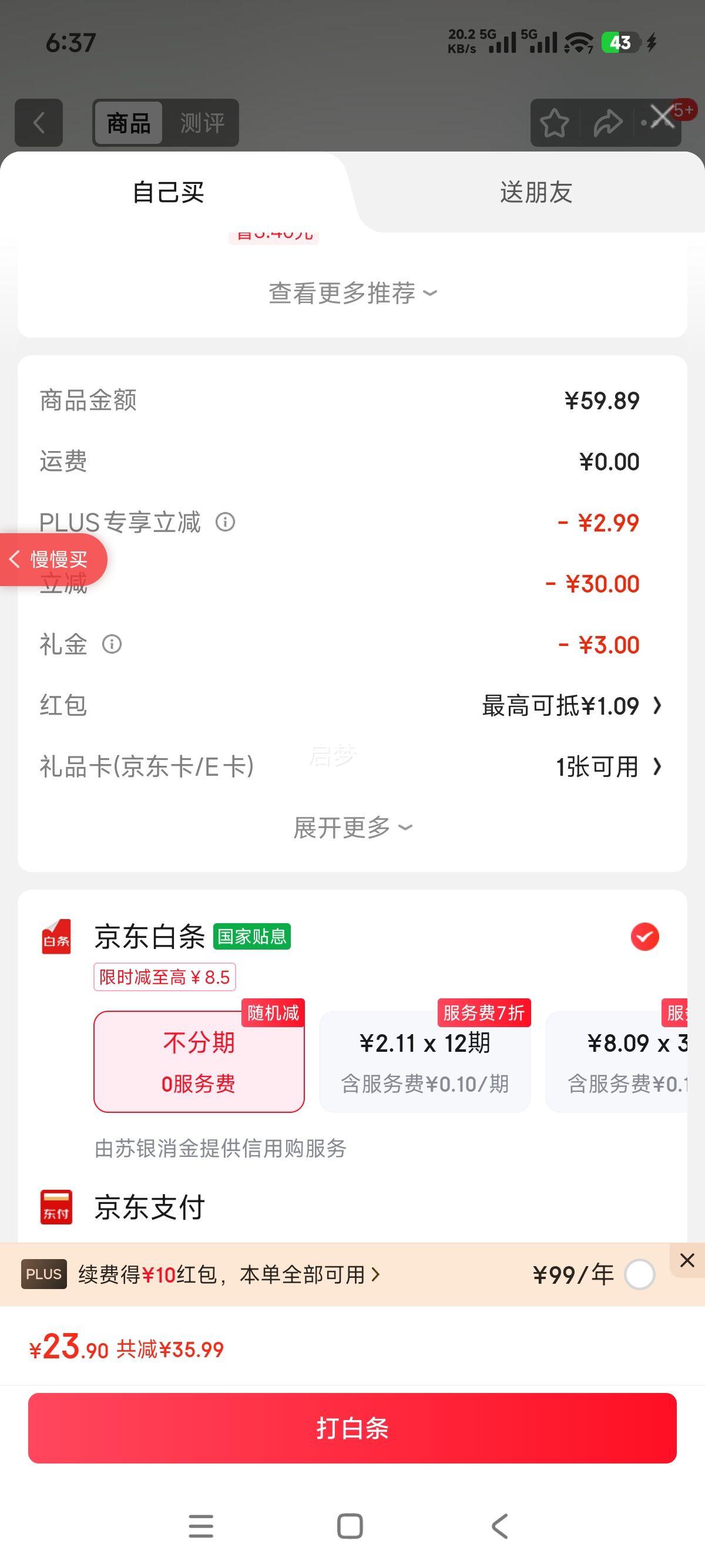The height and width of the screenshot is (1568, 705).
Task: Expand 展开更多 price details
Action: point(352,828)
